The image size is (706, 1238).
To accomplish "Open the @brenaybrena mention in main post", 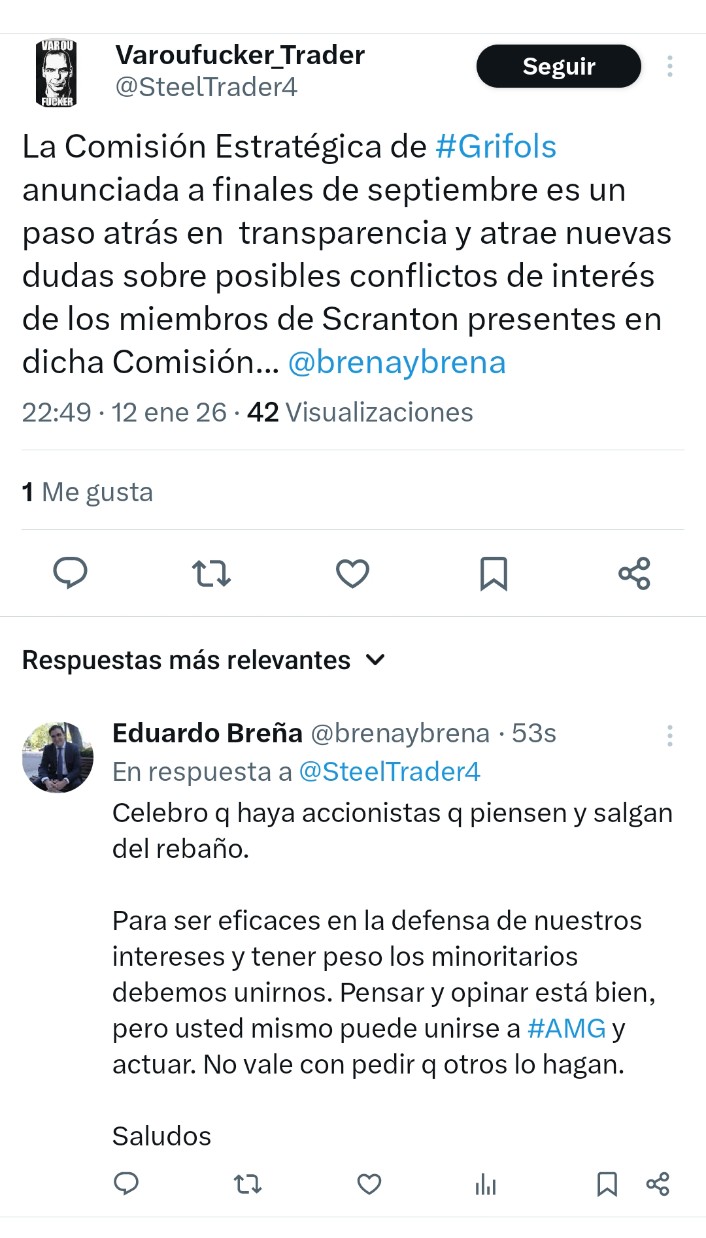I will point(397,362).
